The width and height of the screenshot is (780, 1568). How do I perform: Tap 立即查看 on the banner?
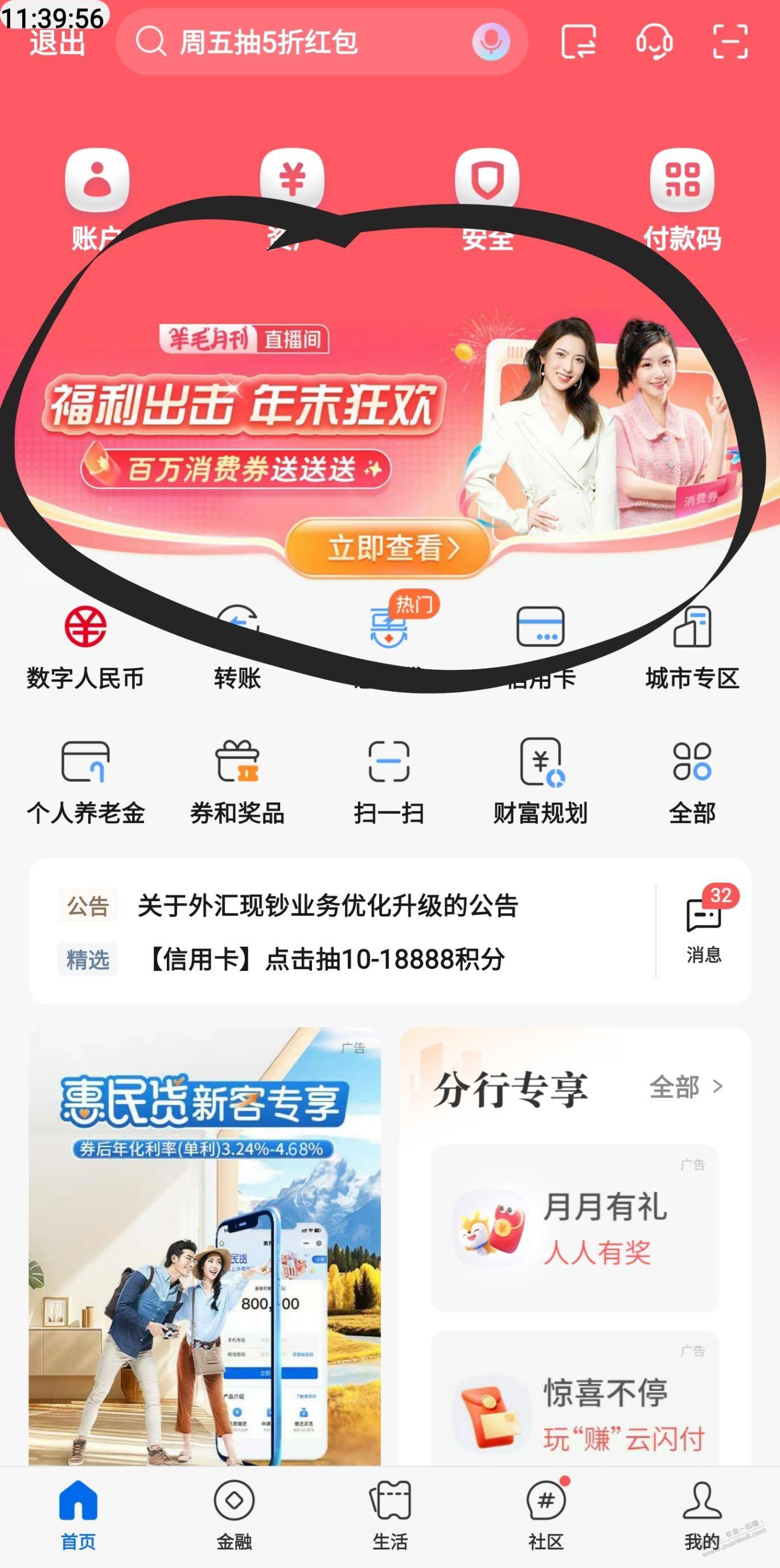click(387, 547)
